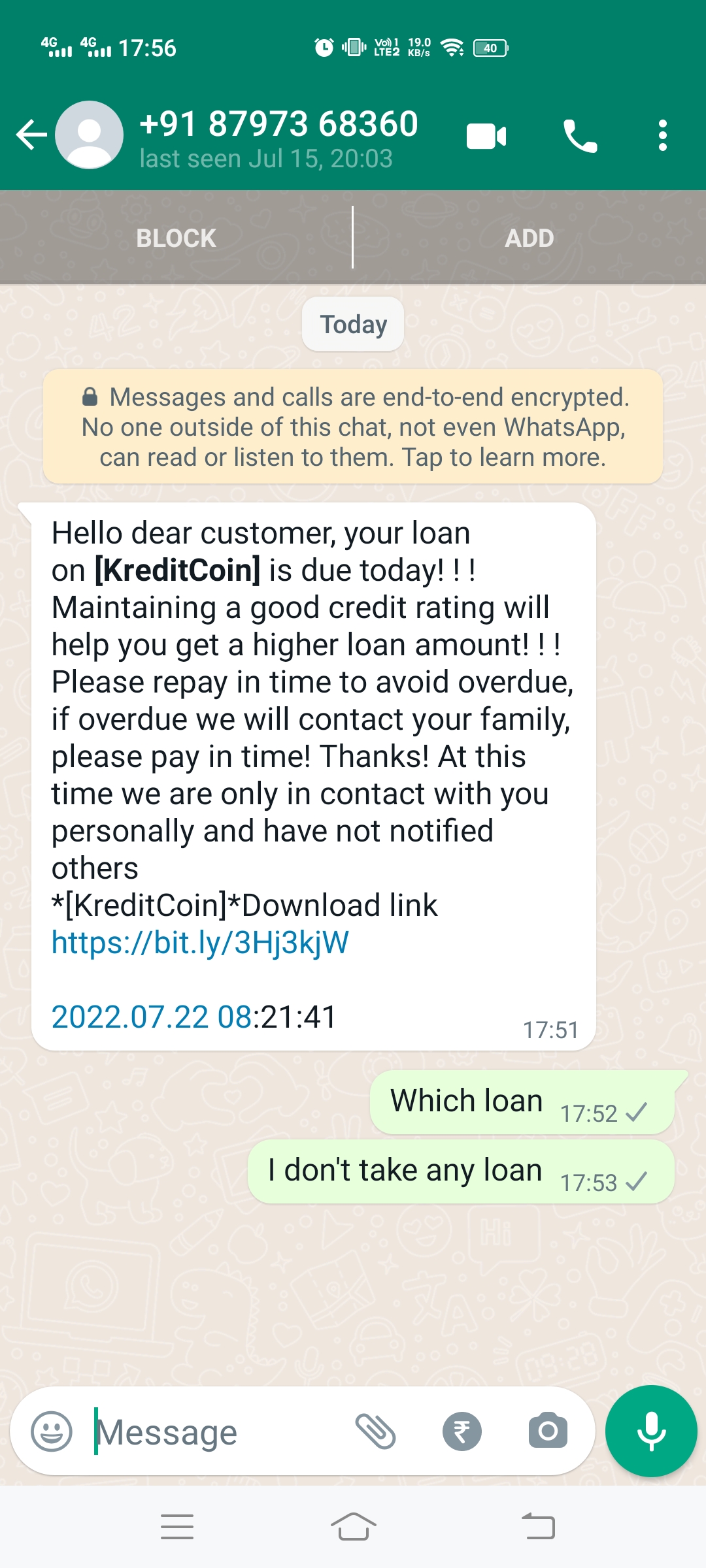706x1568 pixels.
Task: Block this unknown number
Action: [x=176, y=238]
